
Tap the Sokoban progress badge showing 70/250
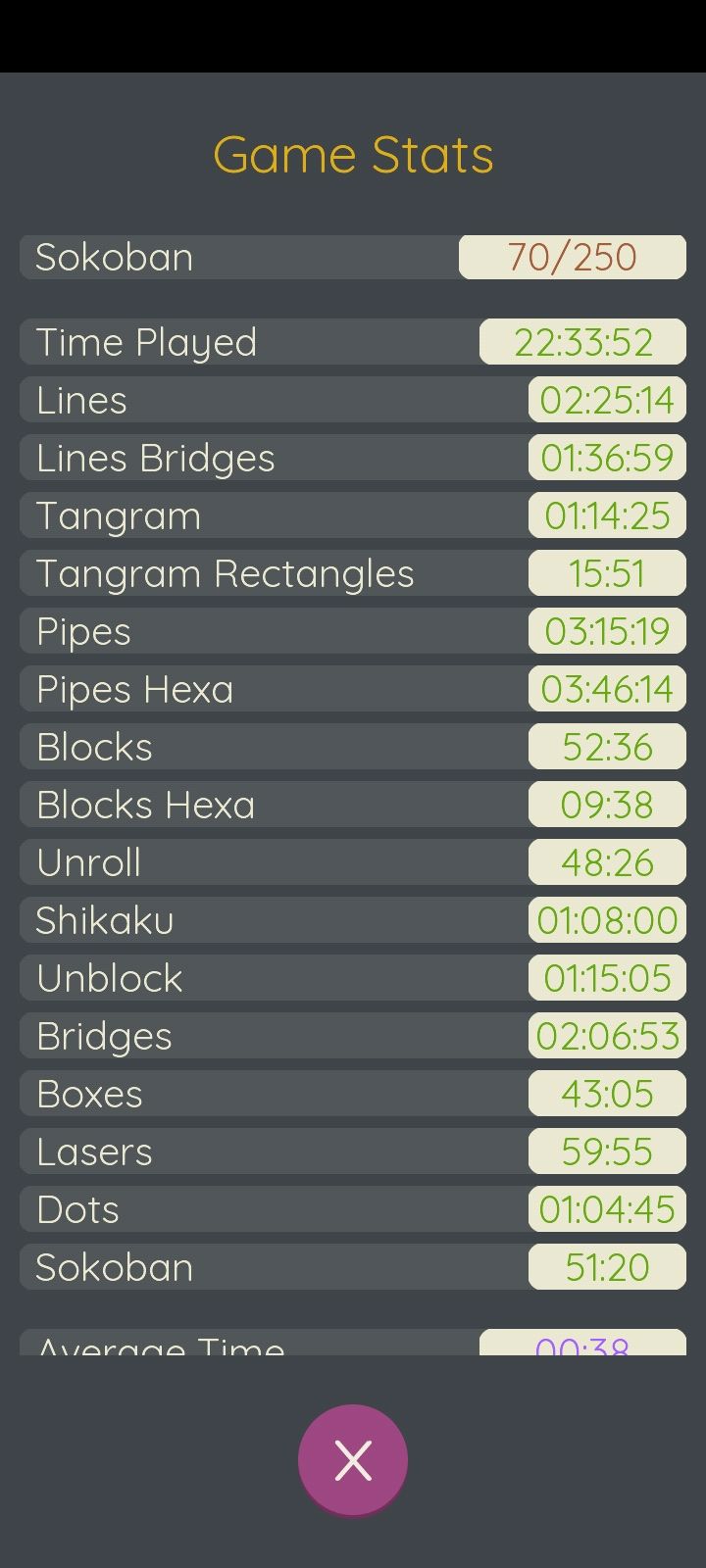572,257
